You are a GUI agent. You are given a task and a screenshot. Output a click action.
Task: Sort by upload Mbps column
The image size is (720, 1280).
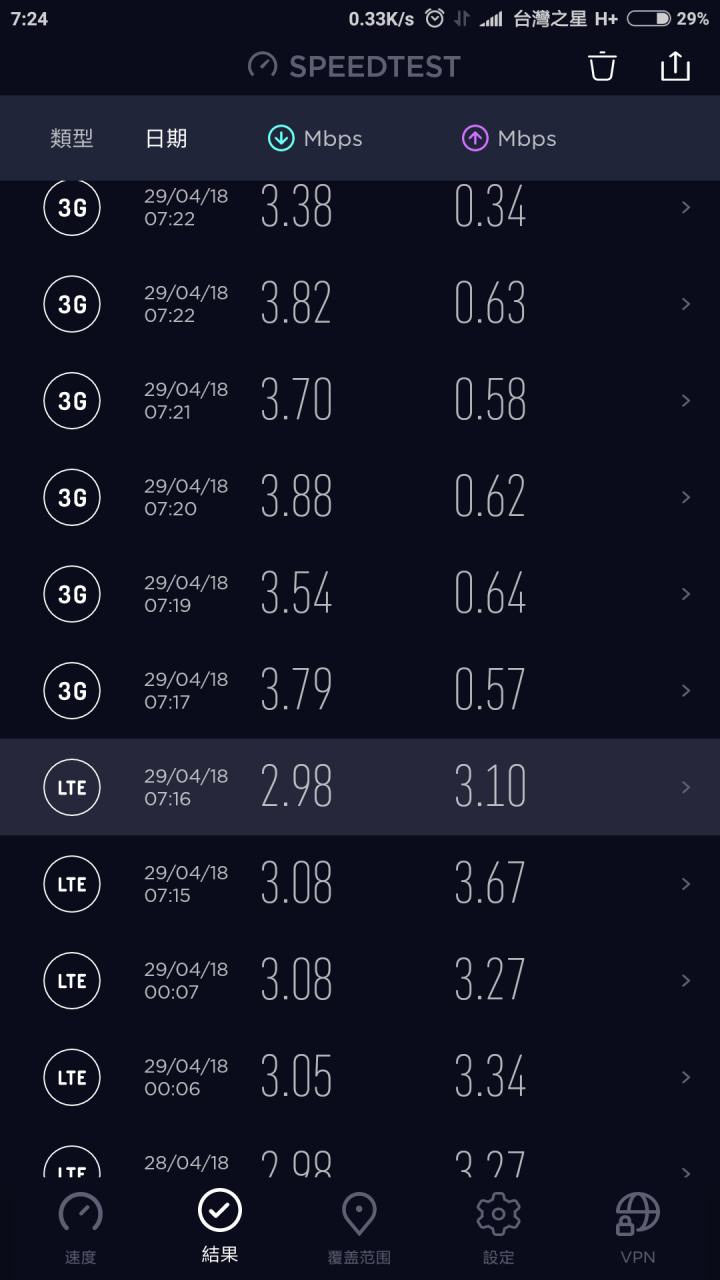coord(509,139)
